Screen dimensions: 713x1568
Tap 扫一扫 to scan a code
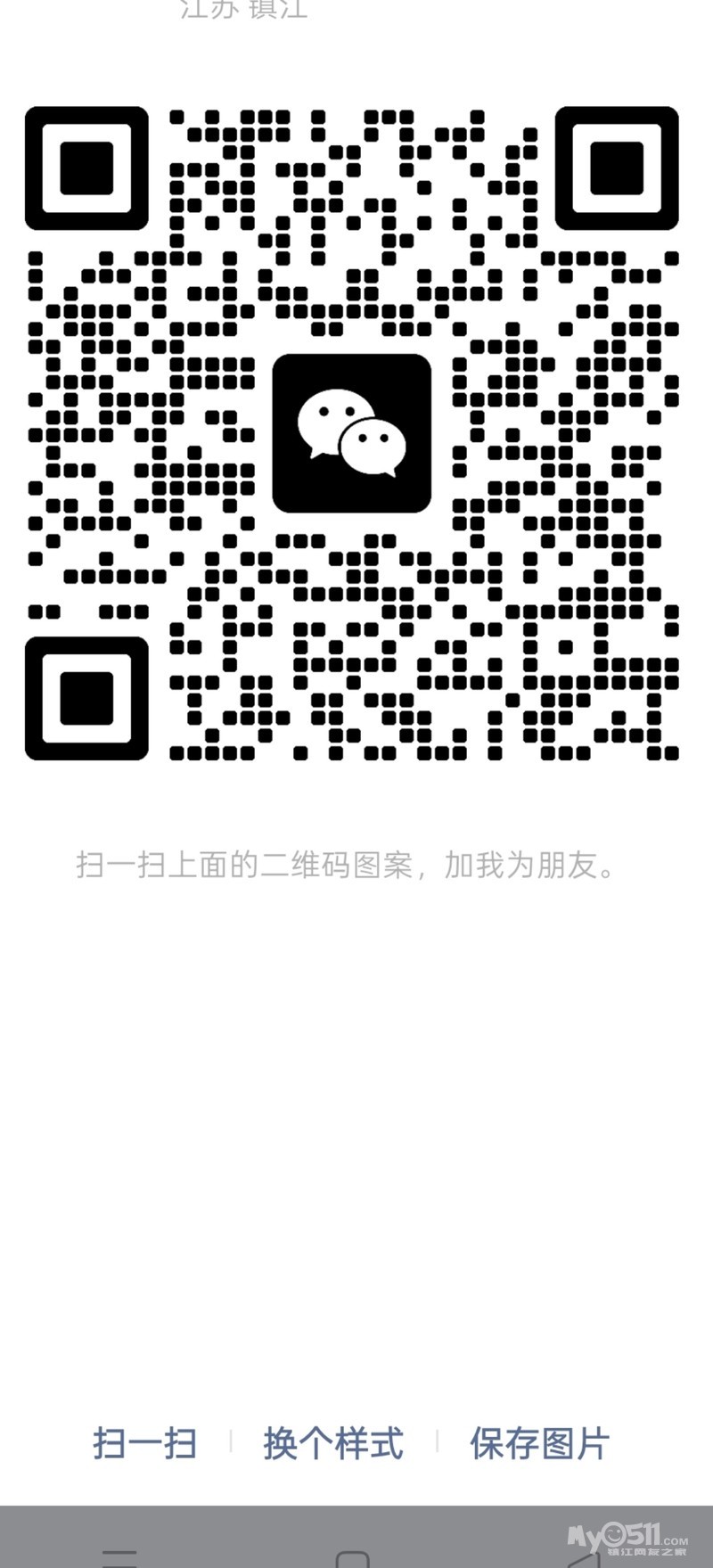144,1443
